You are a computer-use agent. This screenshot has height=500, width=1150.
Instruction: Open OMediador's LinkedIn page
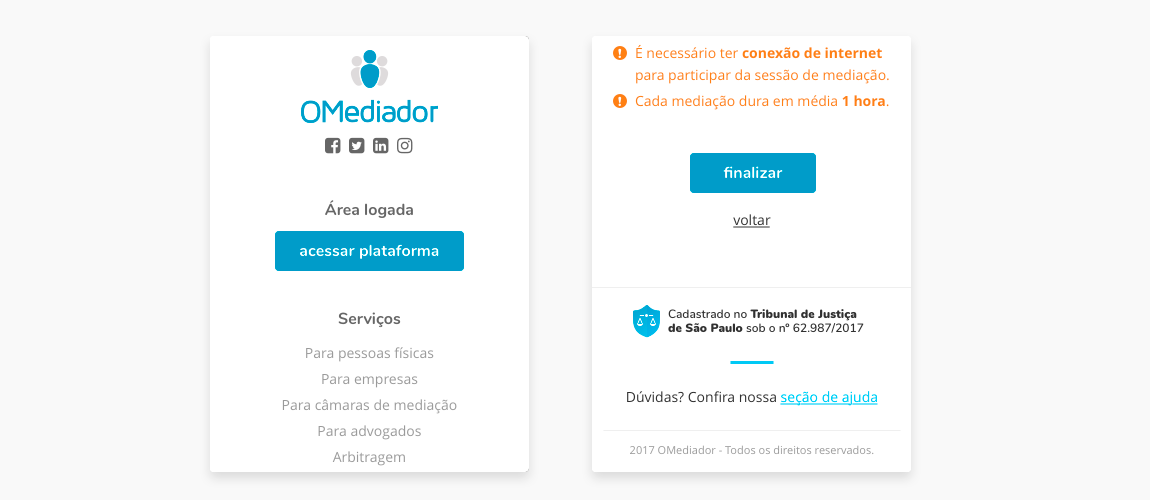click(381, 146)
